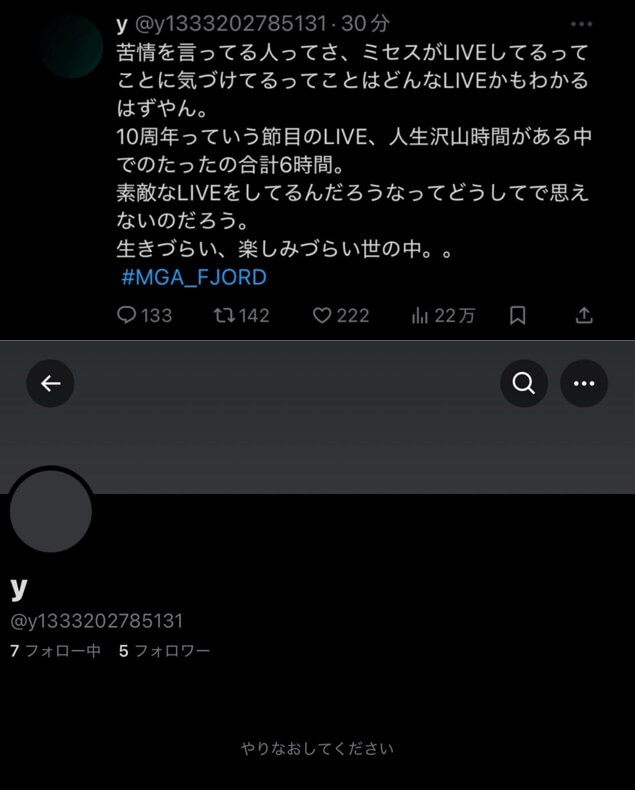
Task: Search within y's profile
Action: (524, 383)
